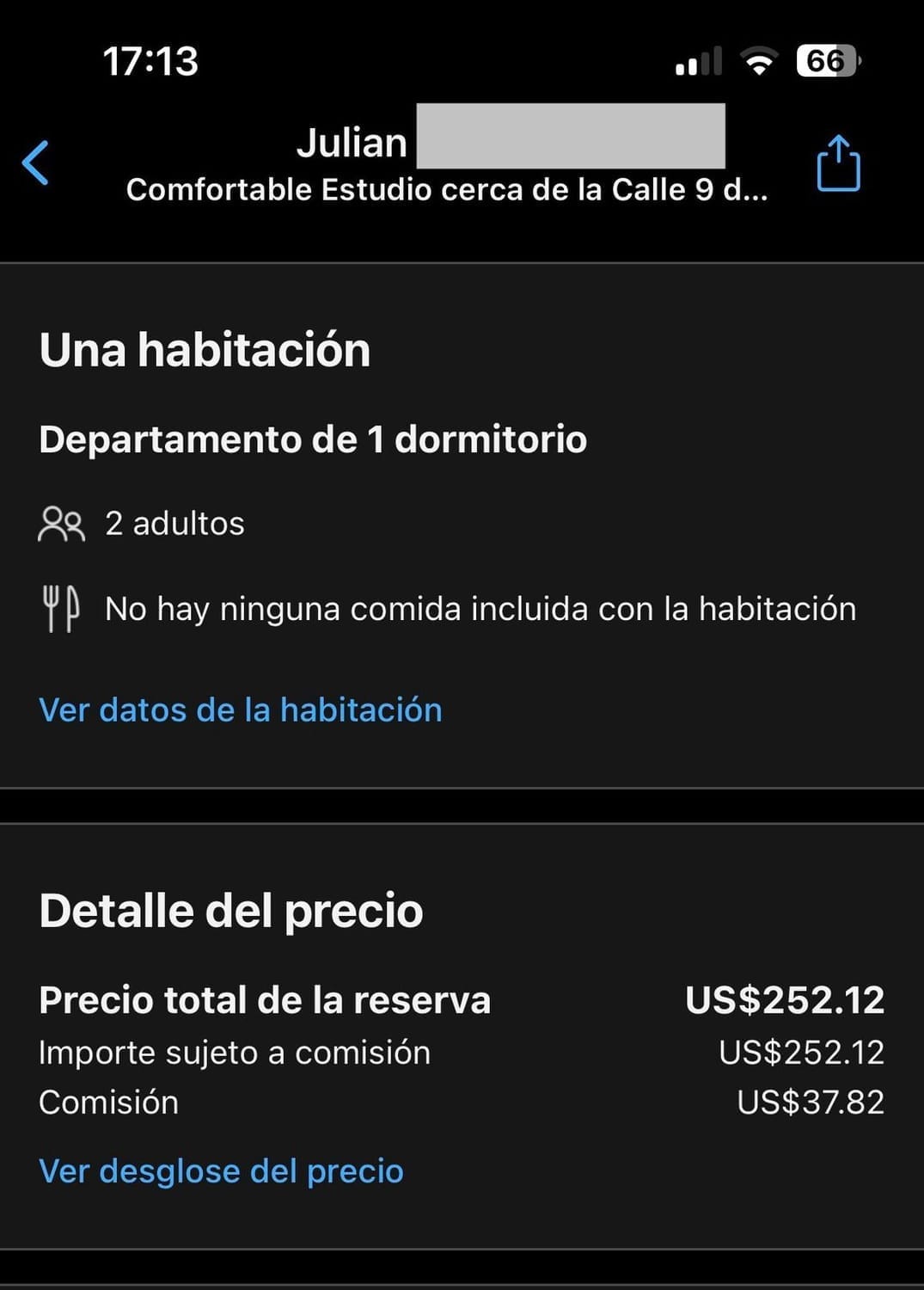View Ver desglose del precio
This screenshot has height=1290, width=924.
click(x=221, y=1171)
